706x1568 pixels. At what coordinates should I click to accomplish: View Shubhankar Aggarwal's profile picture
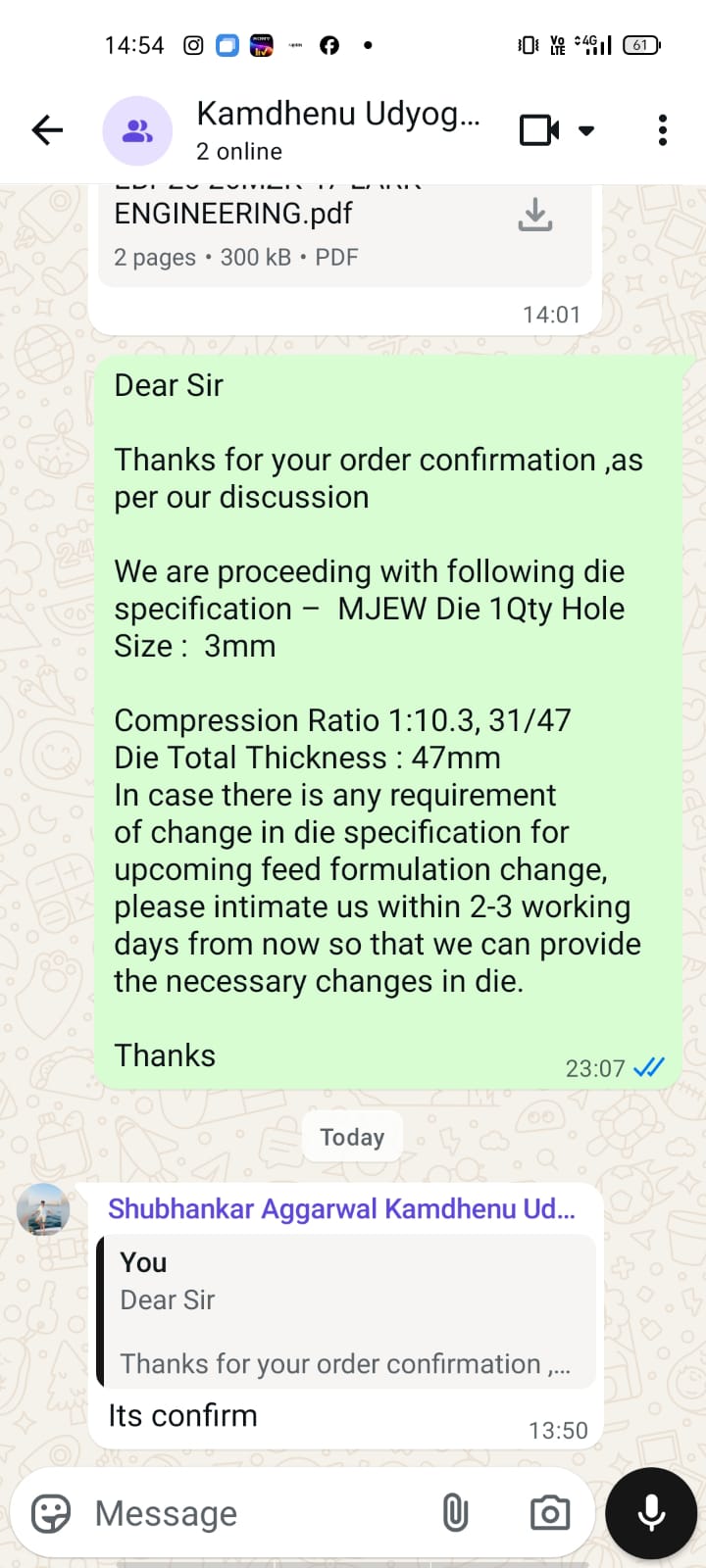coord(43,1209)
